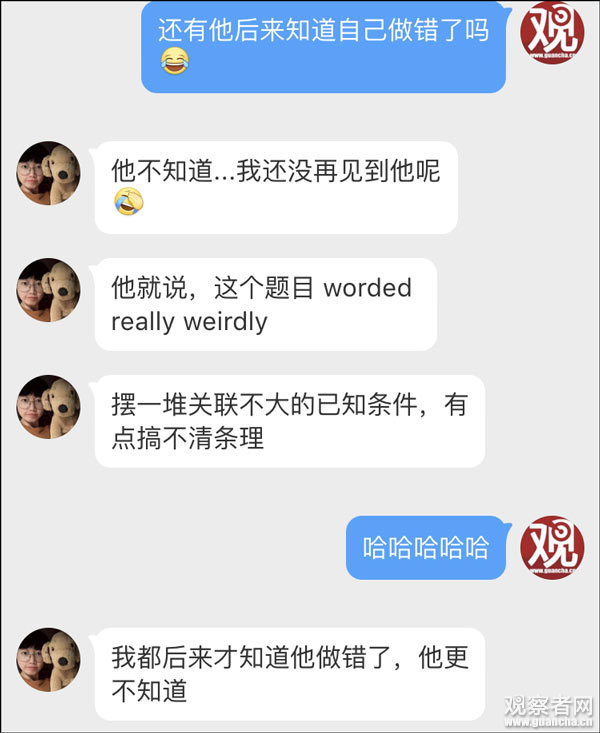Viewport: 600px width, 733px height.
Task: Open the red avatar beside "哈哈哈哈哈"
Action: (x=552, y=547)
